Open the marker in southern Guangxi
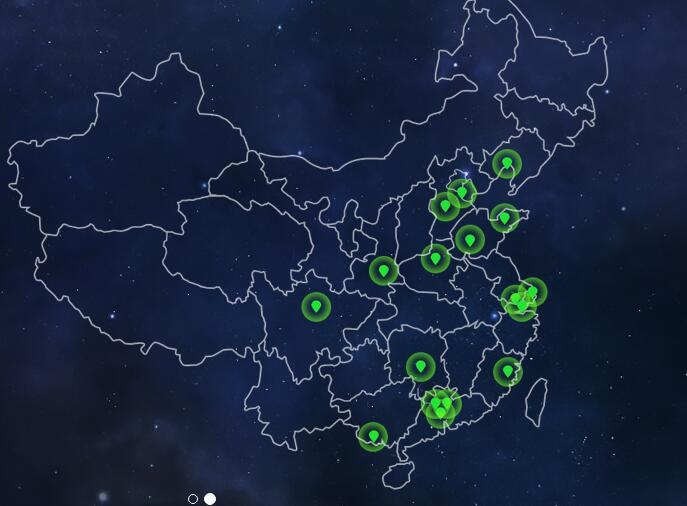Viewport: 687px width, 506px height. [x=373, y=436]
